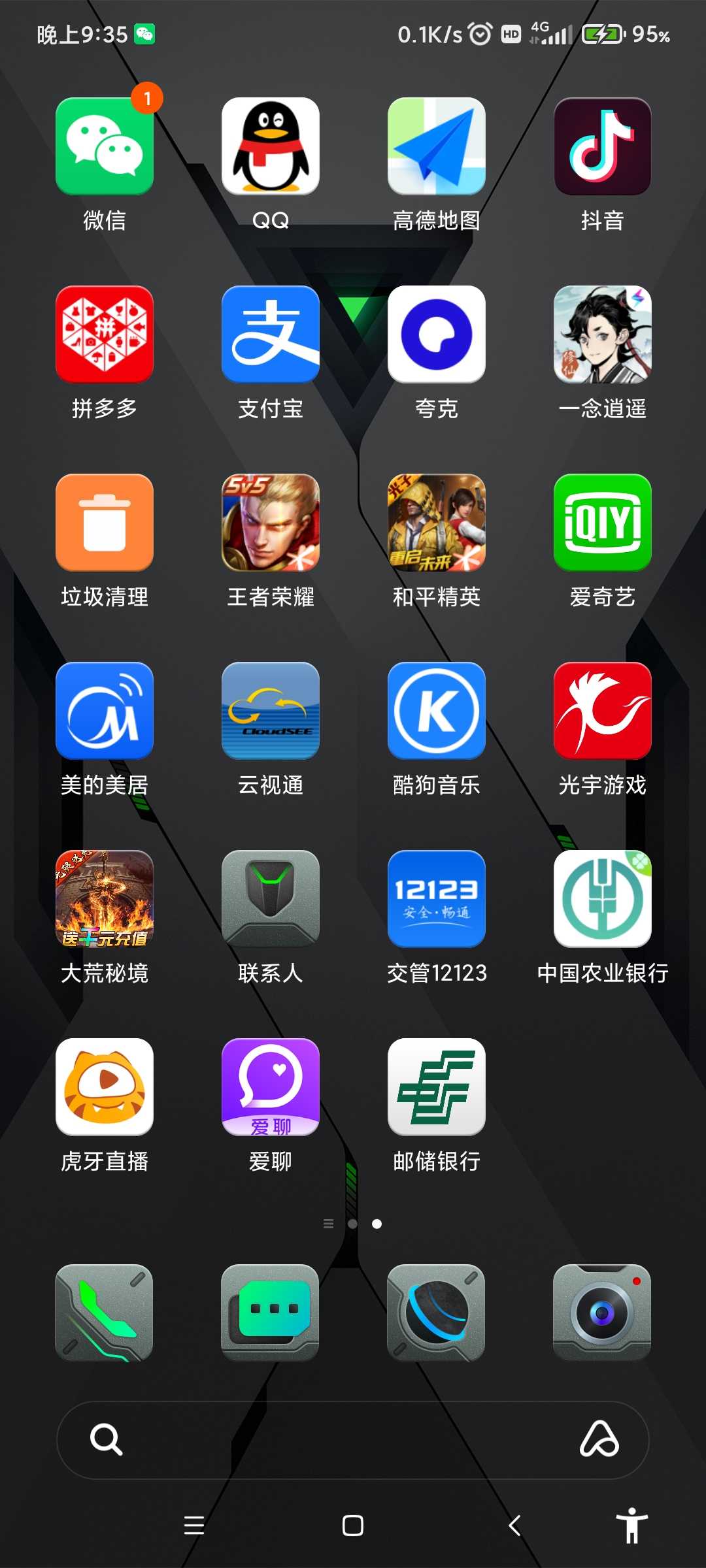Open 高德地图 maps app

[x=437, y=146]
